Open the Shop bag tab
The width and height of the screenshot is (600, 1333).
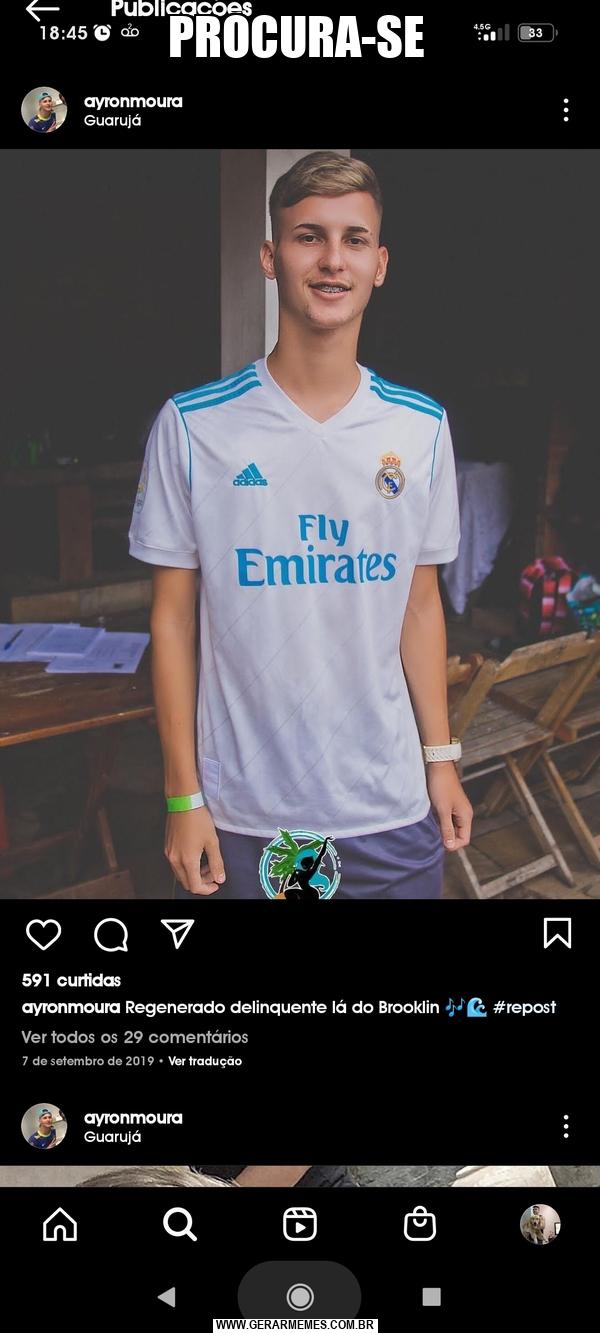(x=420, y=1224)
